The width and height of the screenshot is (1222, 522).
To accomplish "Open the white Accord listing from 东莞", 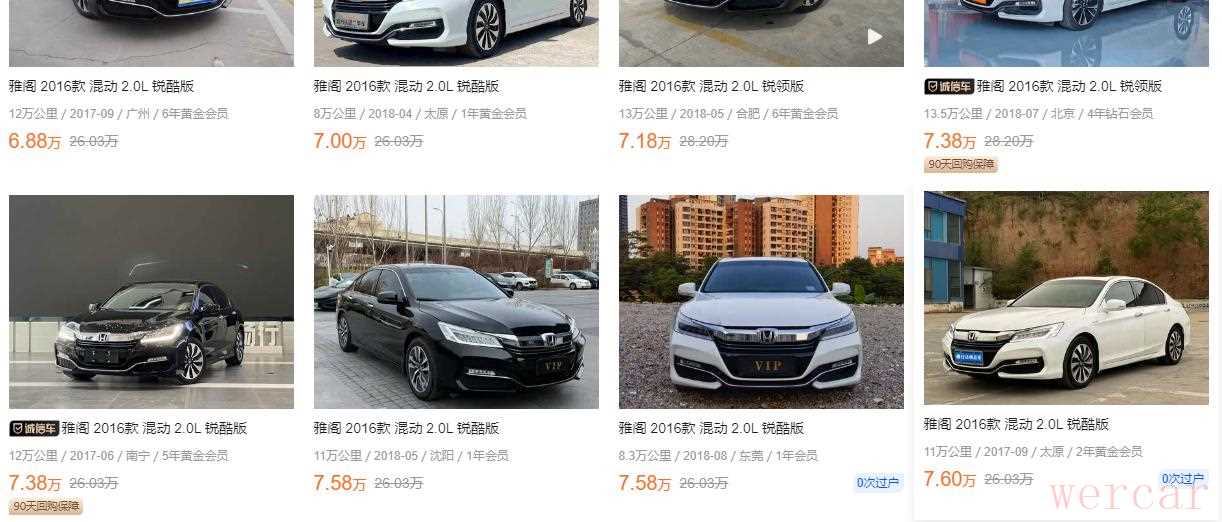I will point(761,302).
